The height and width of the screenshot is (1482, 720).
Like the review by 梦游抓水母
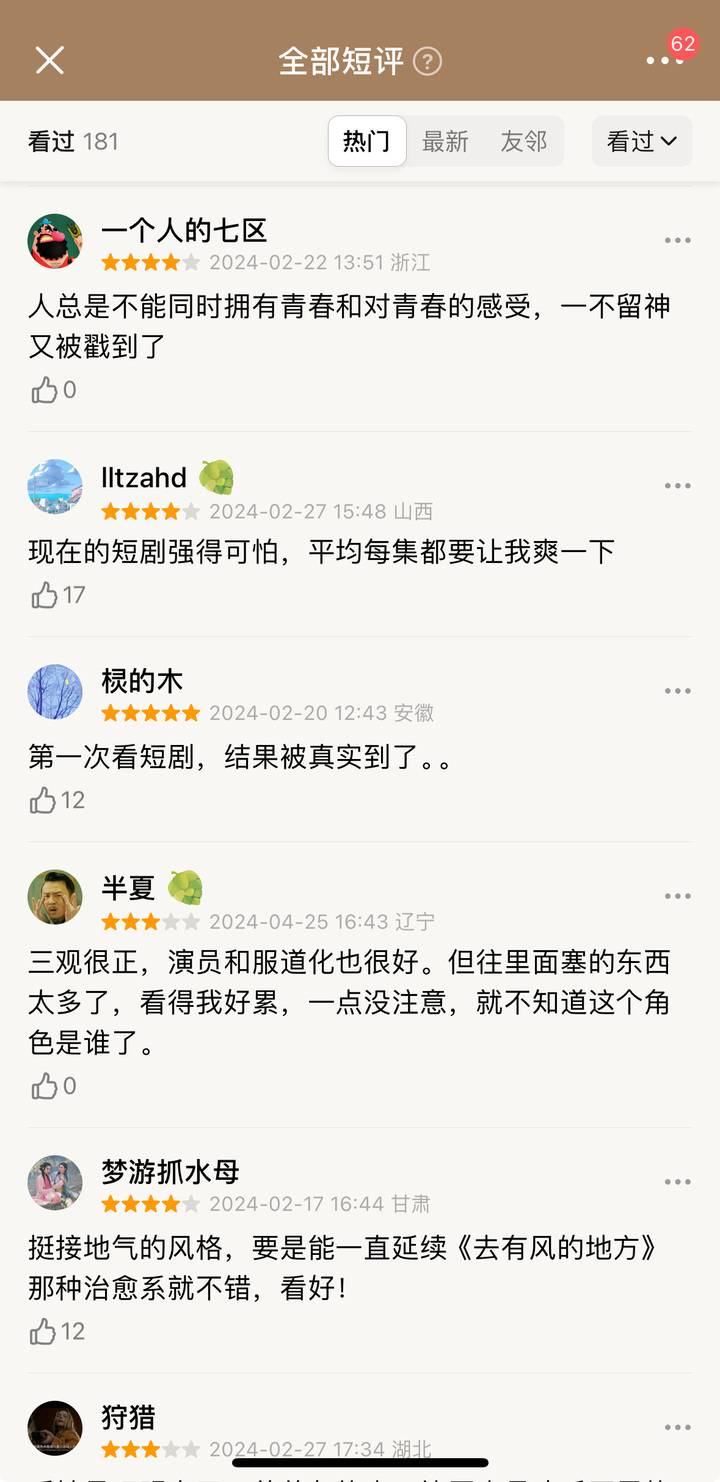(x=44, y=1331)
